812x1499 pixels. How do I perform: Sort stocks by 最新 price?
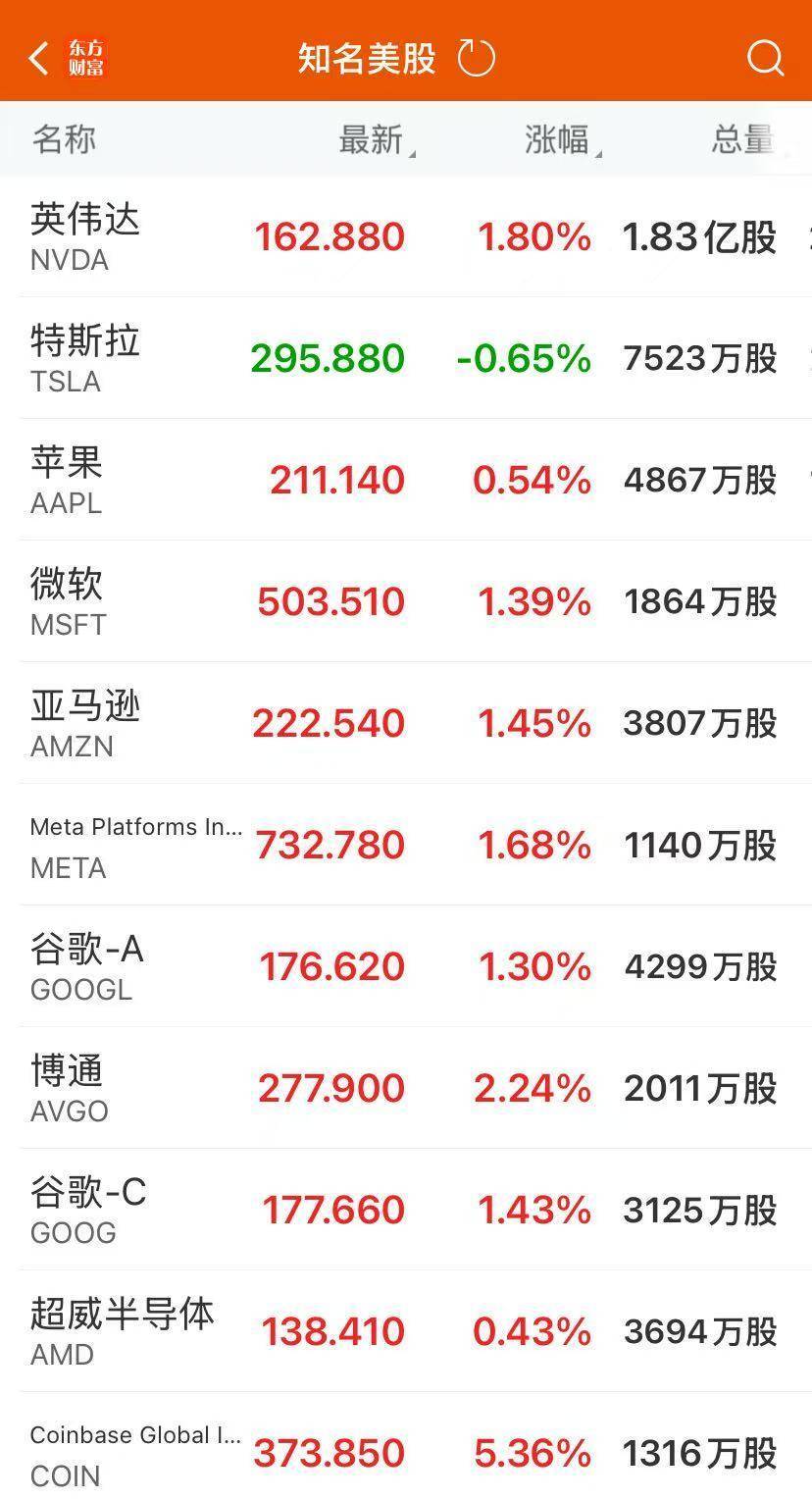[373, 140]
